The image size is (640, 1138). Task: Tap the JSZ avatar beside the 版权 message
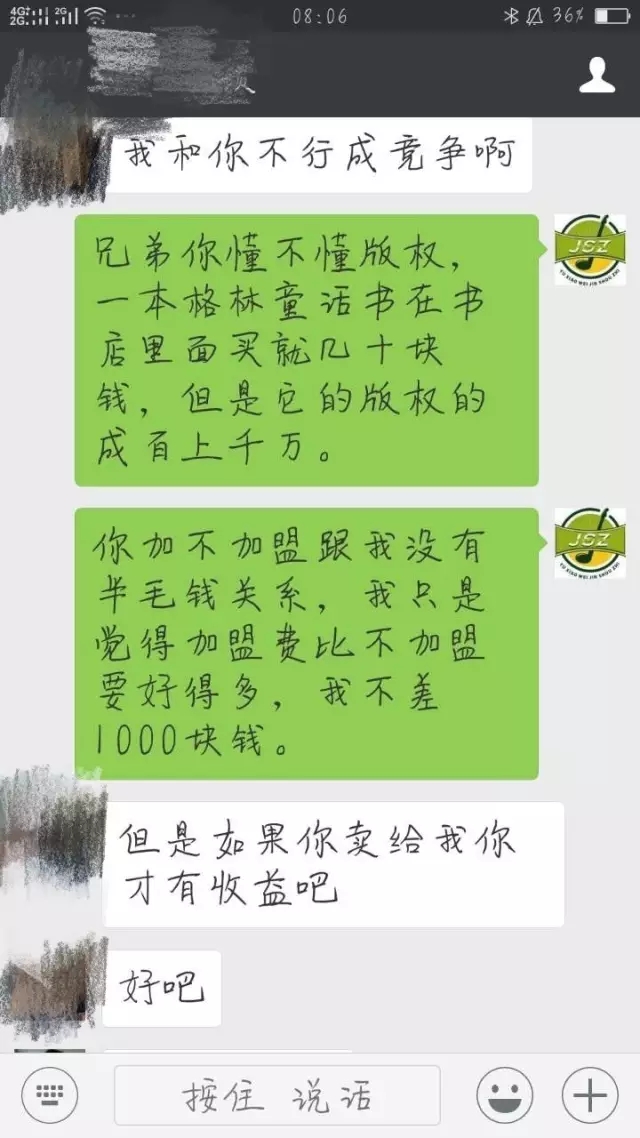(x=589, y=250)
